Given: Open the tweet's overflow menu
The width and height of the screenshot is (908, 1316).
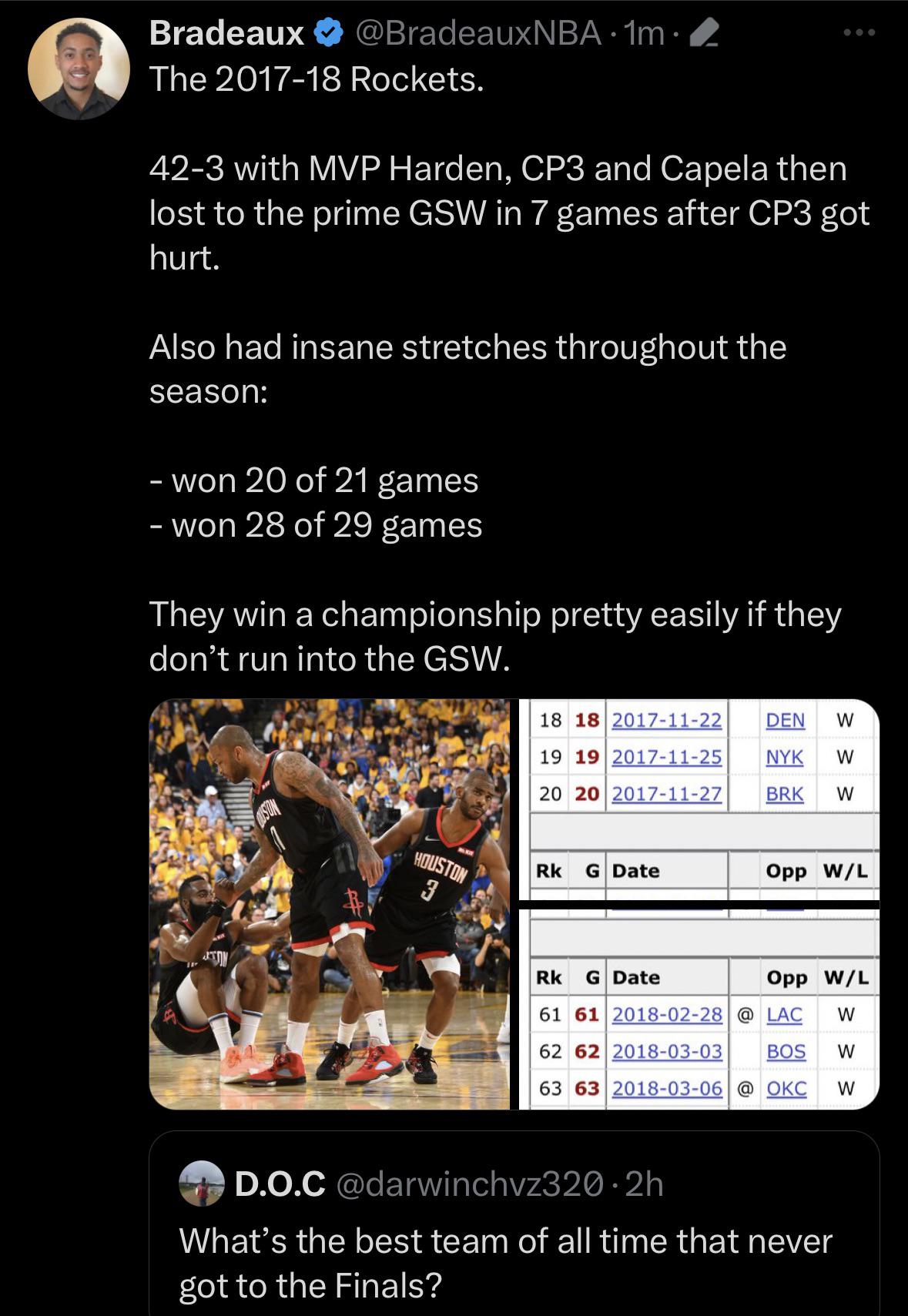Looking at the screenshot, I should (859, 33).
